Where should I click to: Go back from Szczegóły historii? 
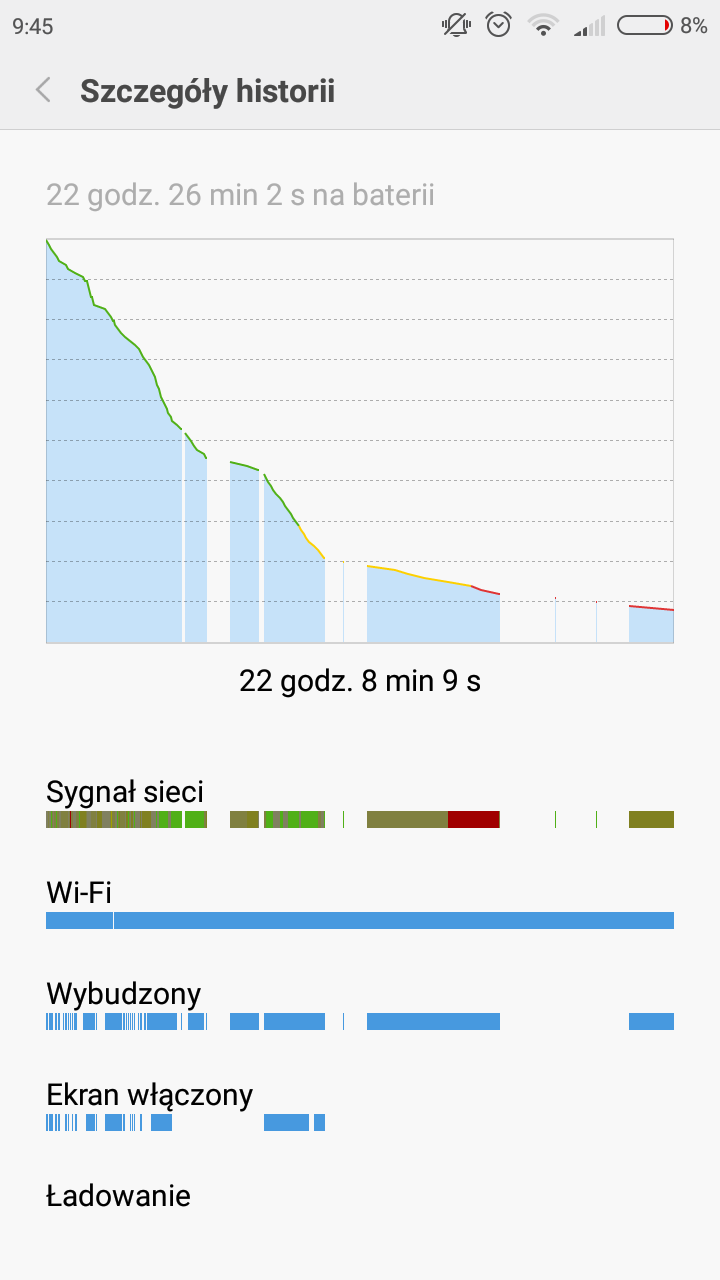coord(42,91)
